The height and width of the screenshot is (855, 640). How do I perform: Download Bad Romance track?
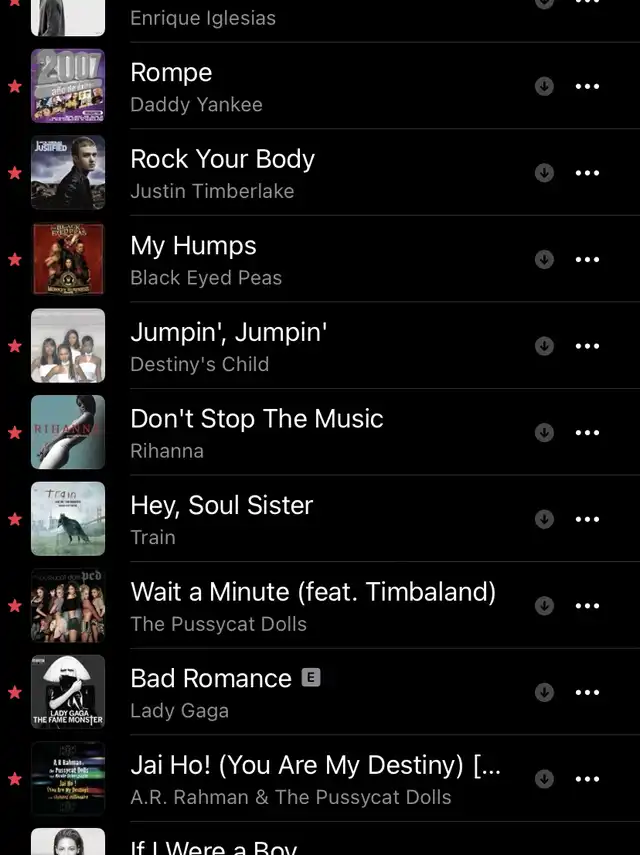coord(544,692)
